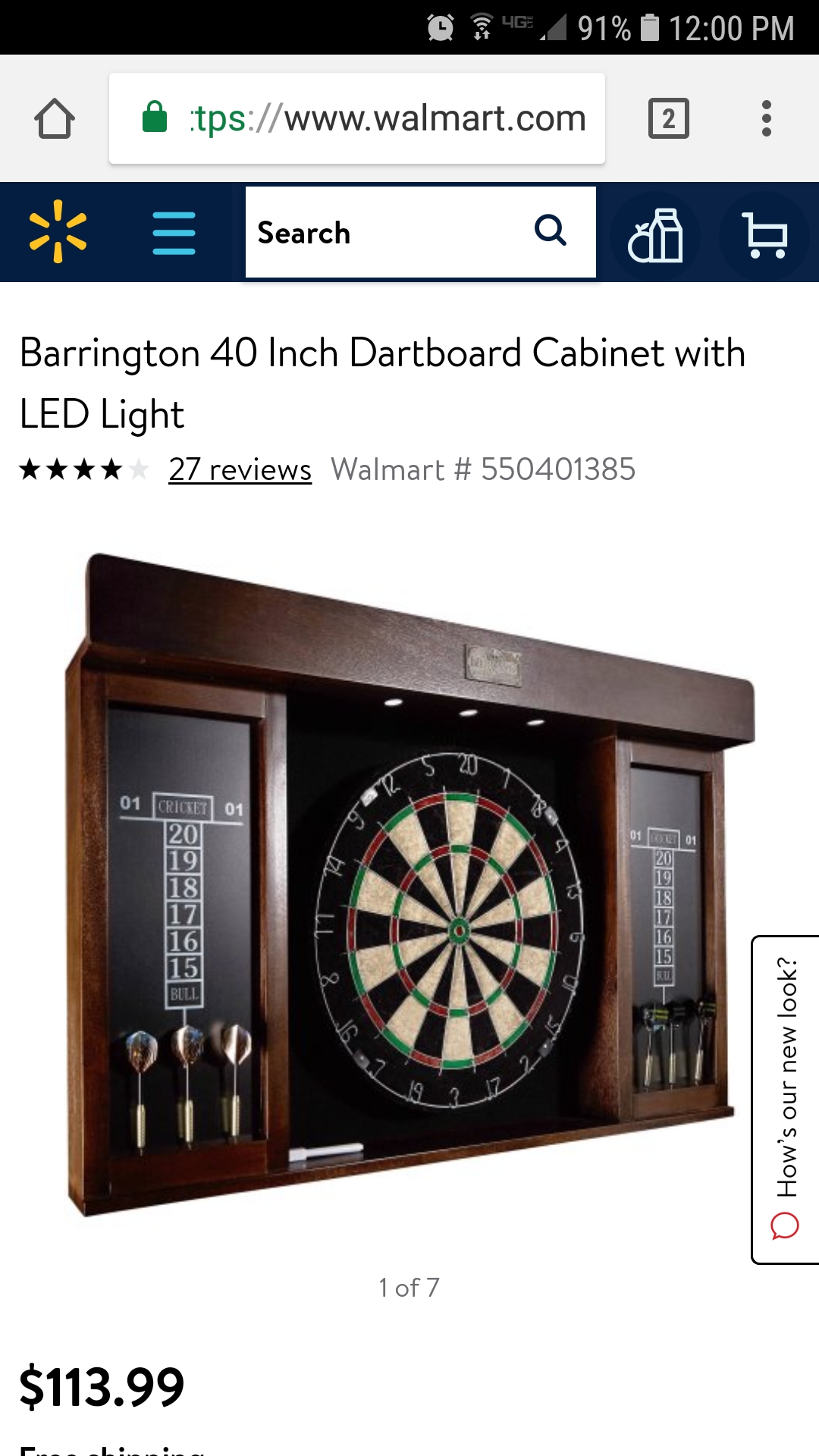This screenshot has width=819, height=1456.
Task: Open the 27 reviews link
Action: (240, 469)
